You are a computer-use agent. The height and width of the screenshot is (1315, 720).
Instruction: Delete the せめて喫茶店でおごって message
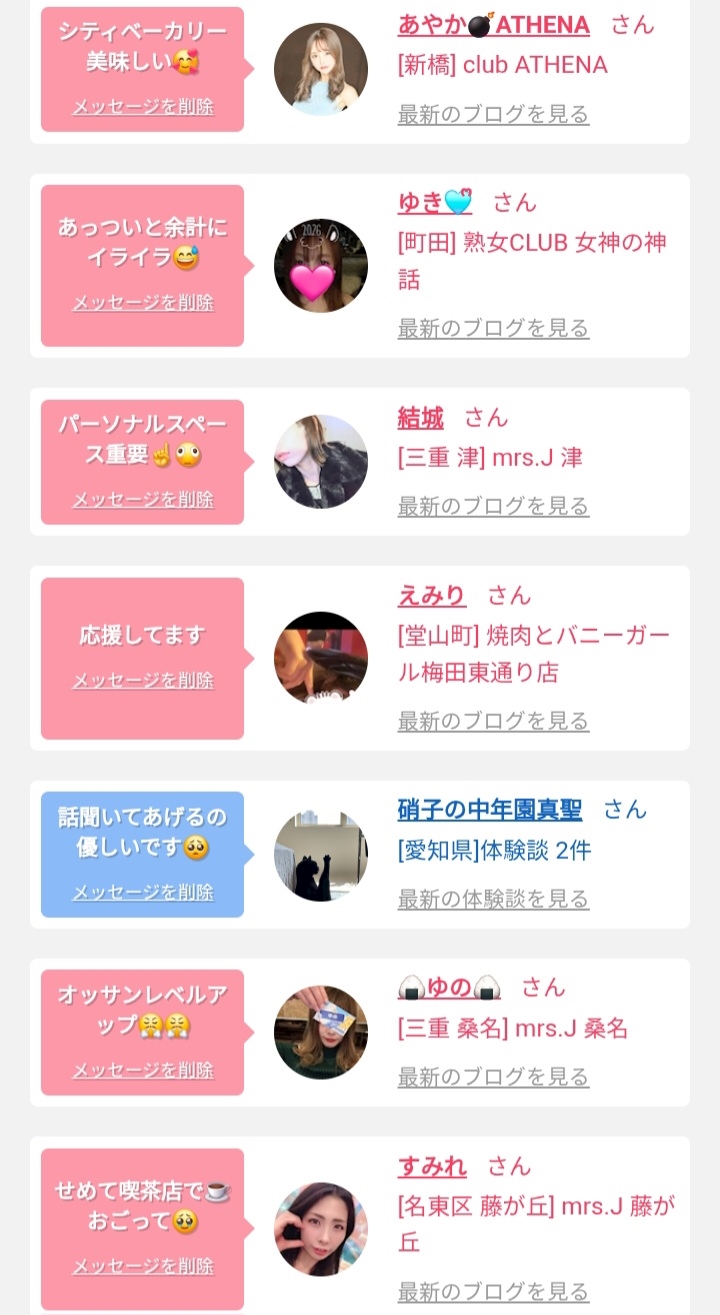click(x=143, y=1266)
